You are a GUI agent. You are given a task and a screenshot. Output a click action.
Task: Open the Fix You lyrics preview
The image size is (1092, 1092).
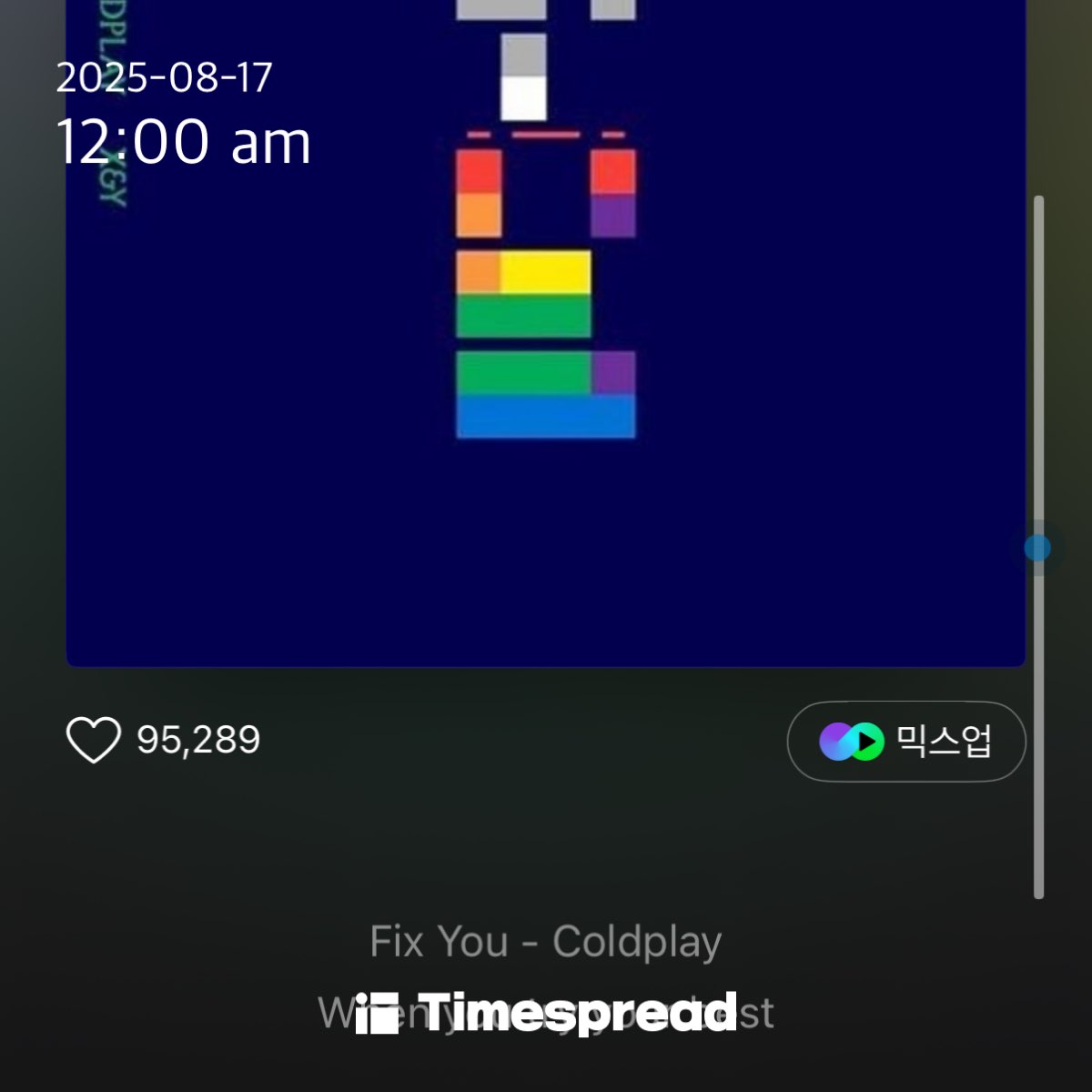[546, 1012]
